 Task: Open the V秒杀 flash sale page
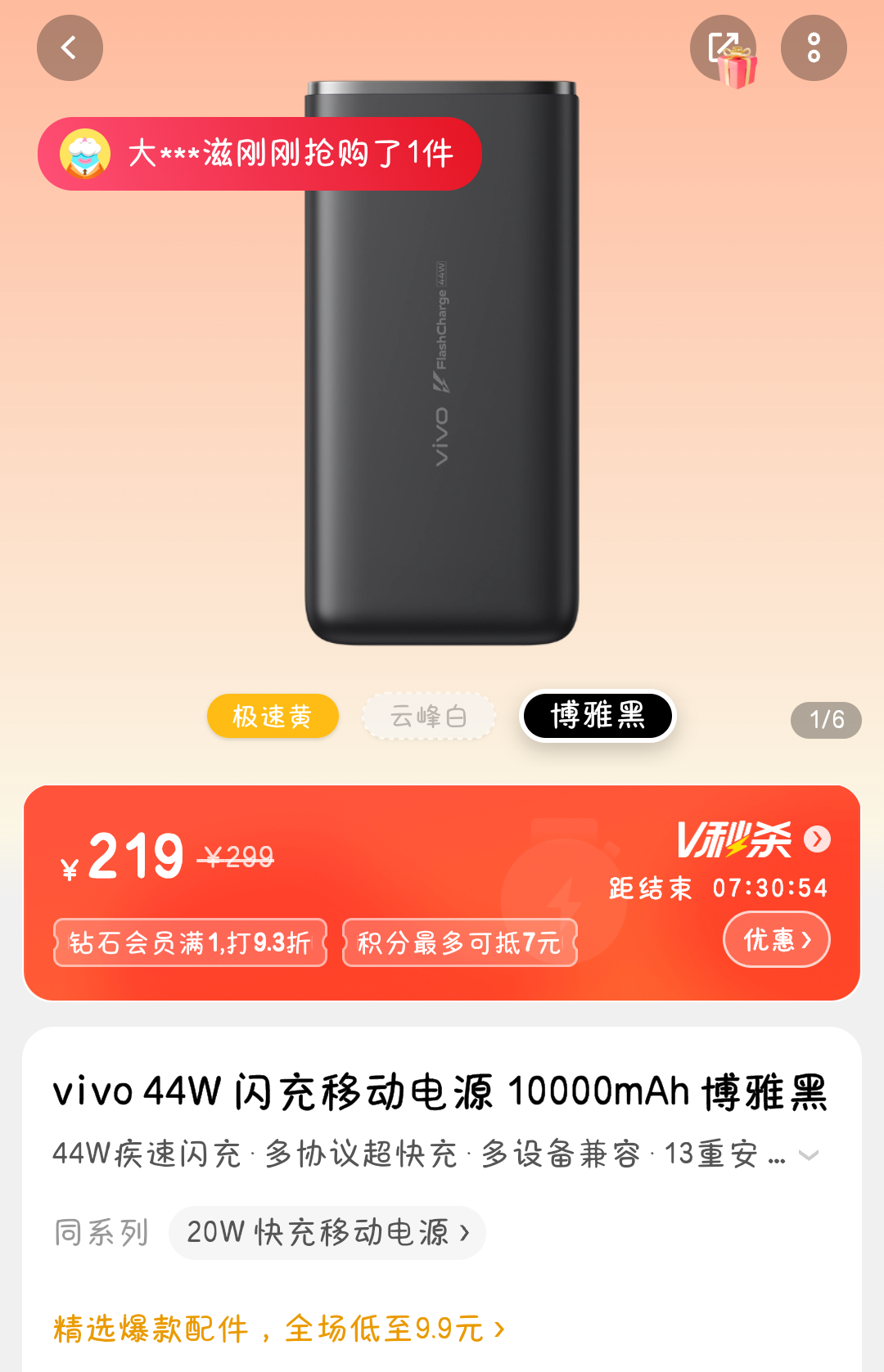click(751, 839)
